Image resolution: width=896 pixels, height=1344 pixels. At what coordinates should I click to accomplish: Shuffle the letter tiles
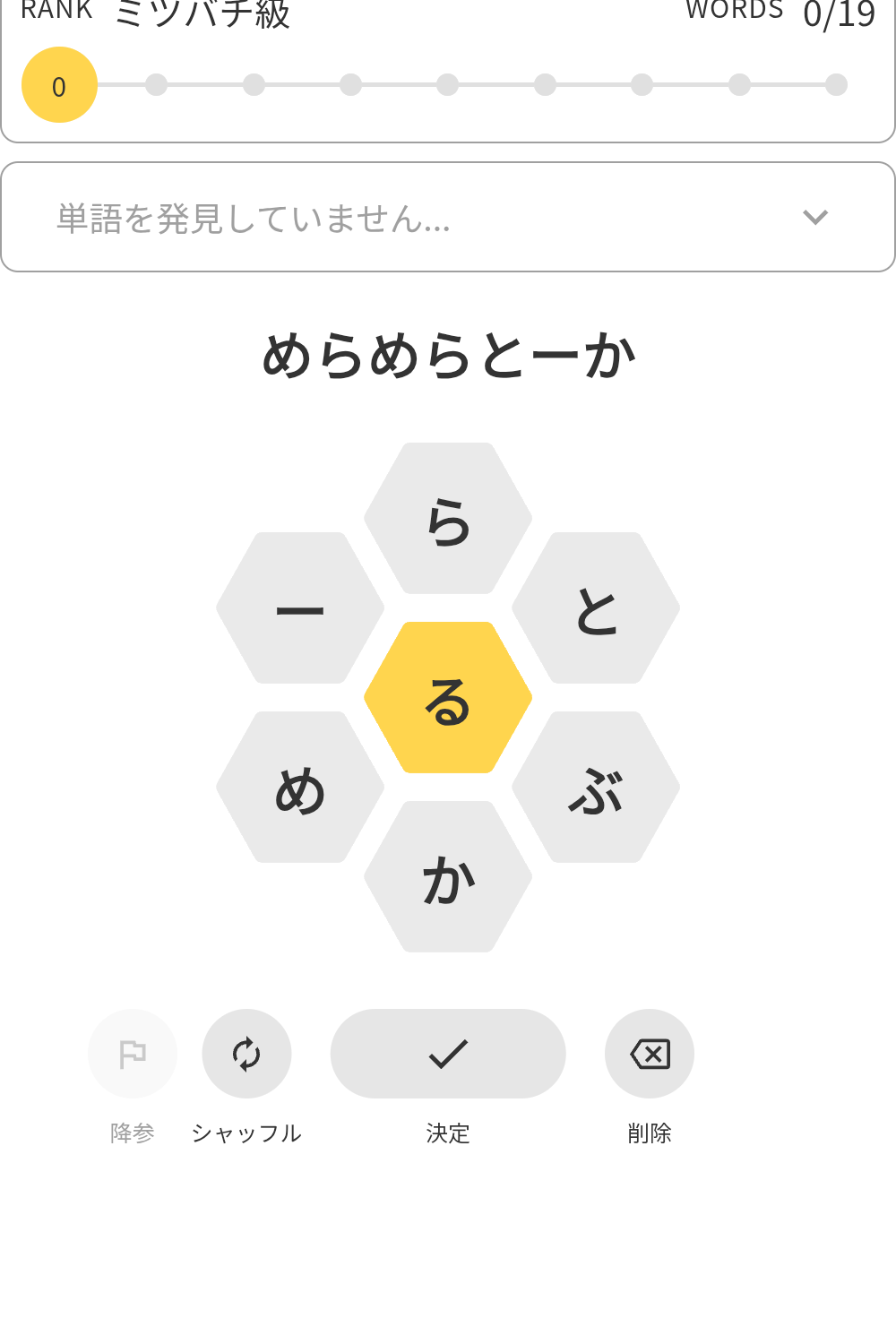246,1054
